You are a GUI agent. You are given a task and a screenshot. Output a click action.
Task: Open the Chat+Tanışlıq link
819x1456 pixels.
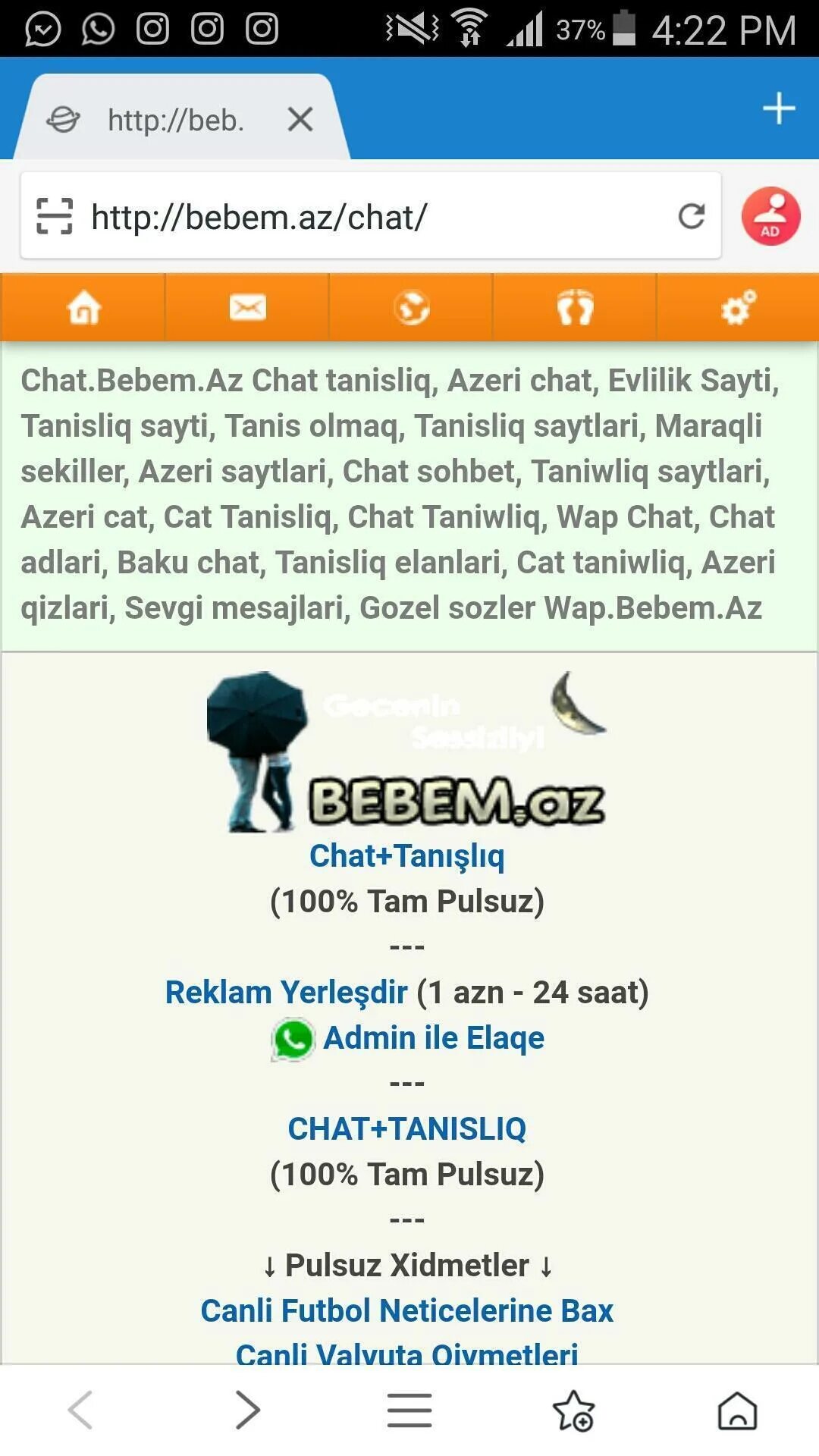(407, 855)
